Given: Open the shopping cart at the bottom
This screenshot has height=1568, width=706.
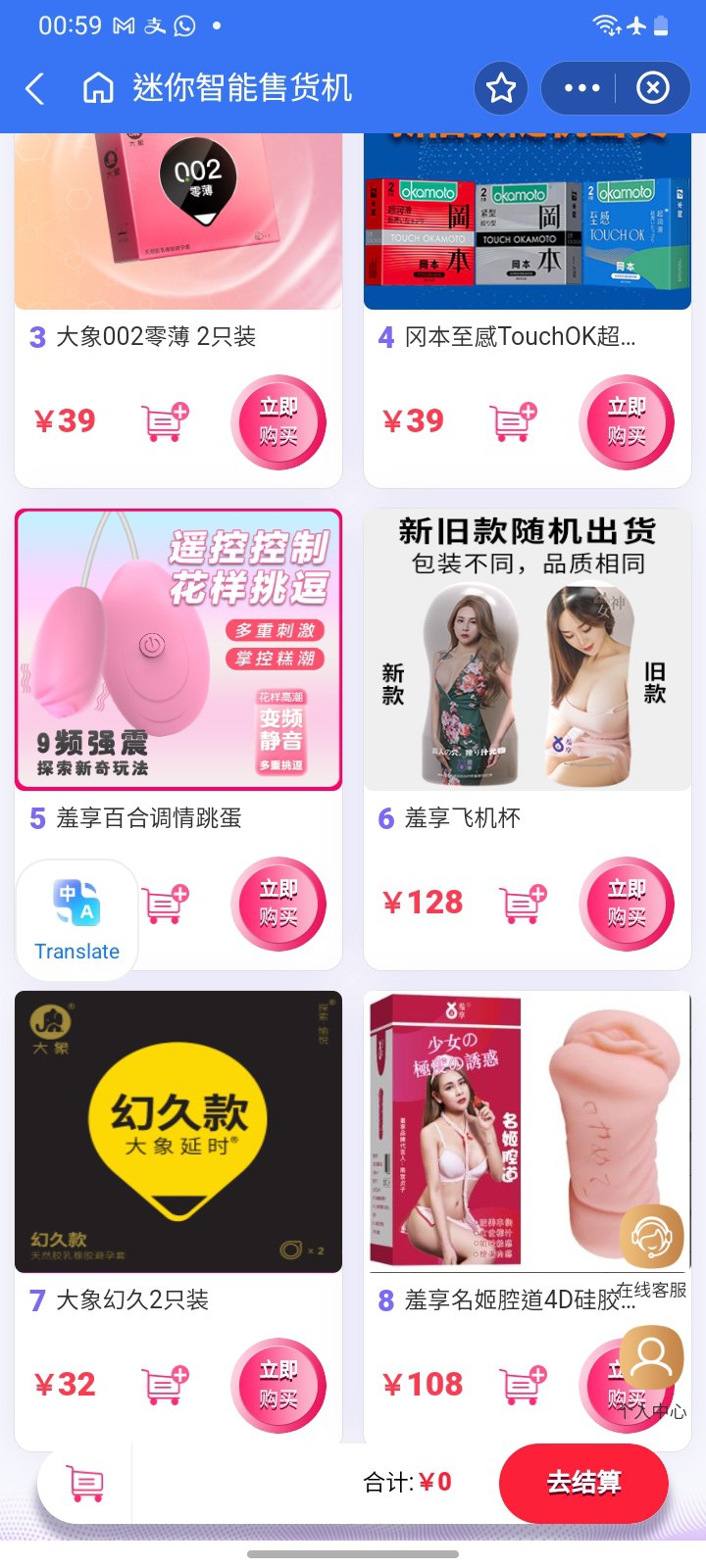Looking at the screenshot, I should pos(85,1483).
